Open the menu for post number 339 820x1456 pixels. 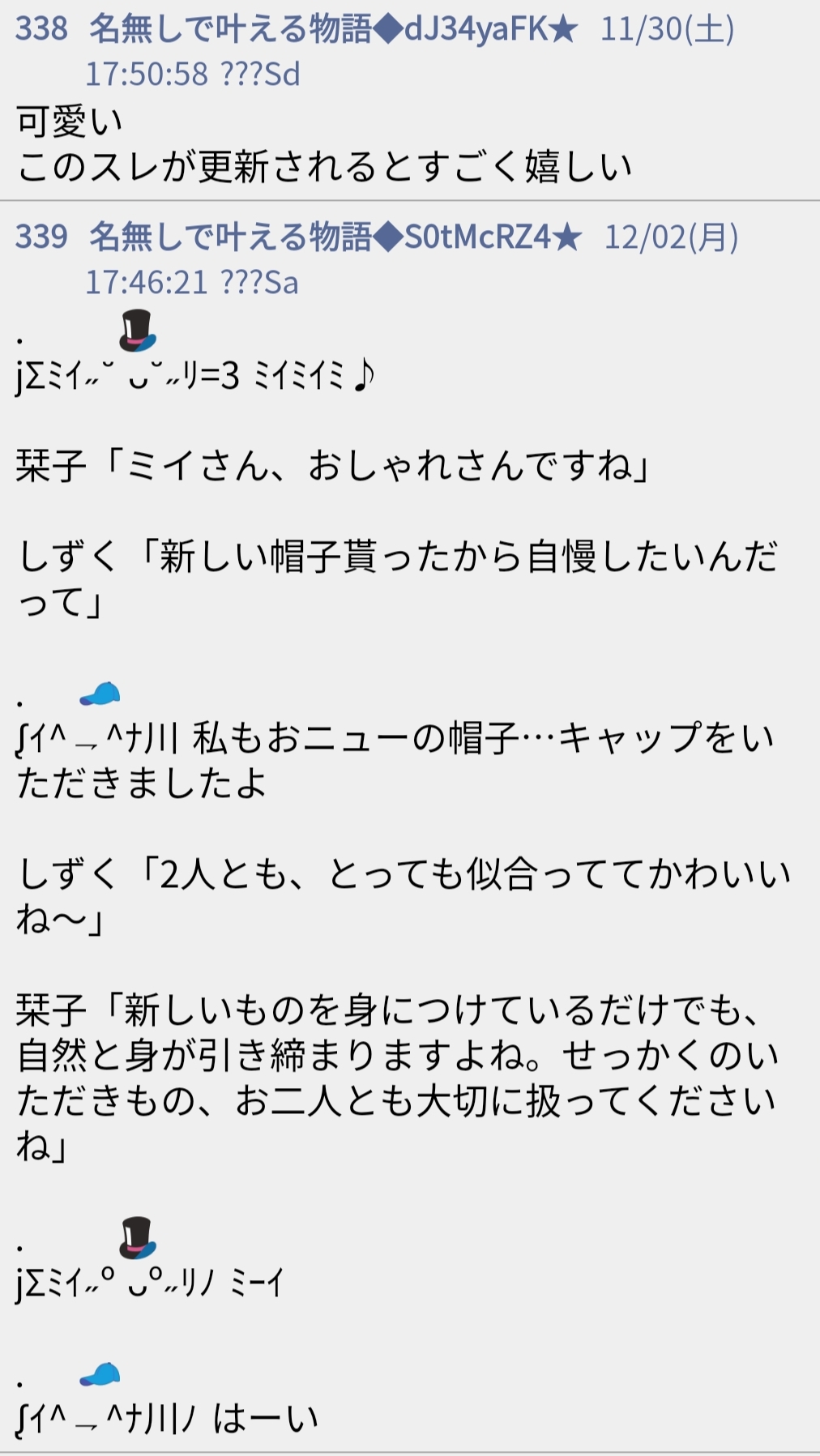tap(41, 237)
